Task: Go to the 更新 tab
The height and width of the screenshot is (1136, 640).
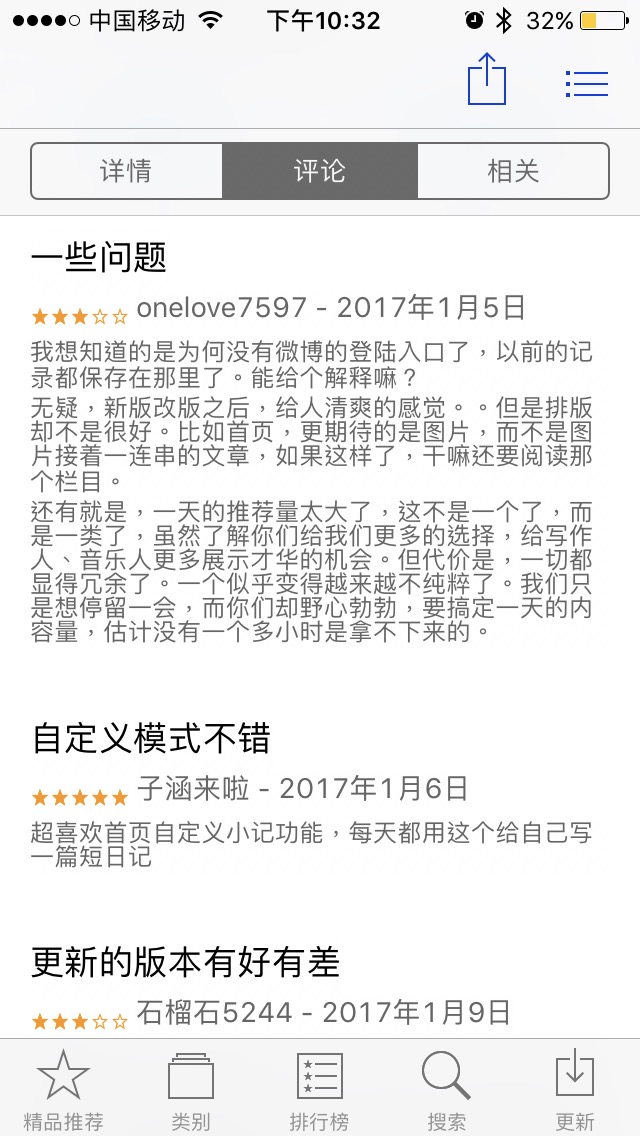Action: pos(575,1089)
